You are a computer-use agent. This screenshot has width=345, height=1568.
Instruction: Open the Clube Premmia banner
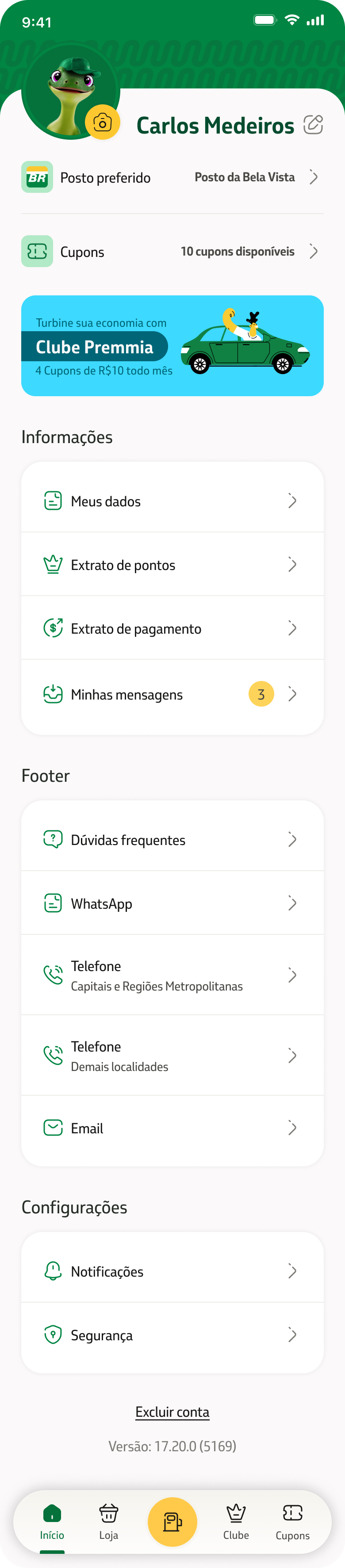point(172,346)
